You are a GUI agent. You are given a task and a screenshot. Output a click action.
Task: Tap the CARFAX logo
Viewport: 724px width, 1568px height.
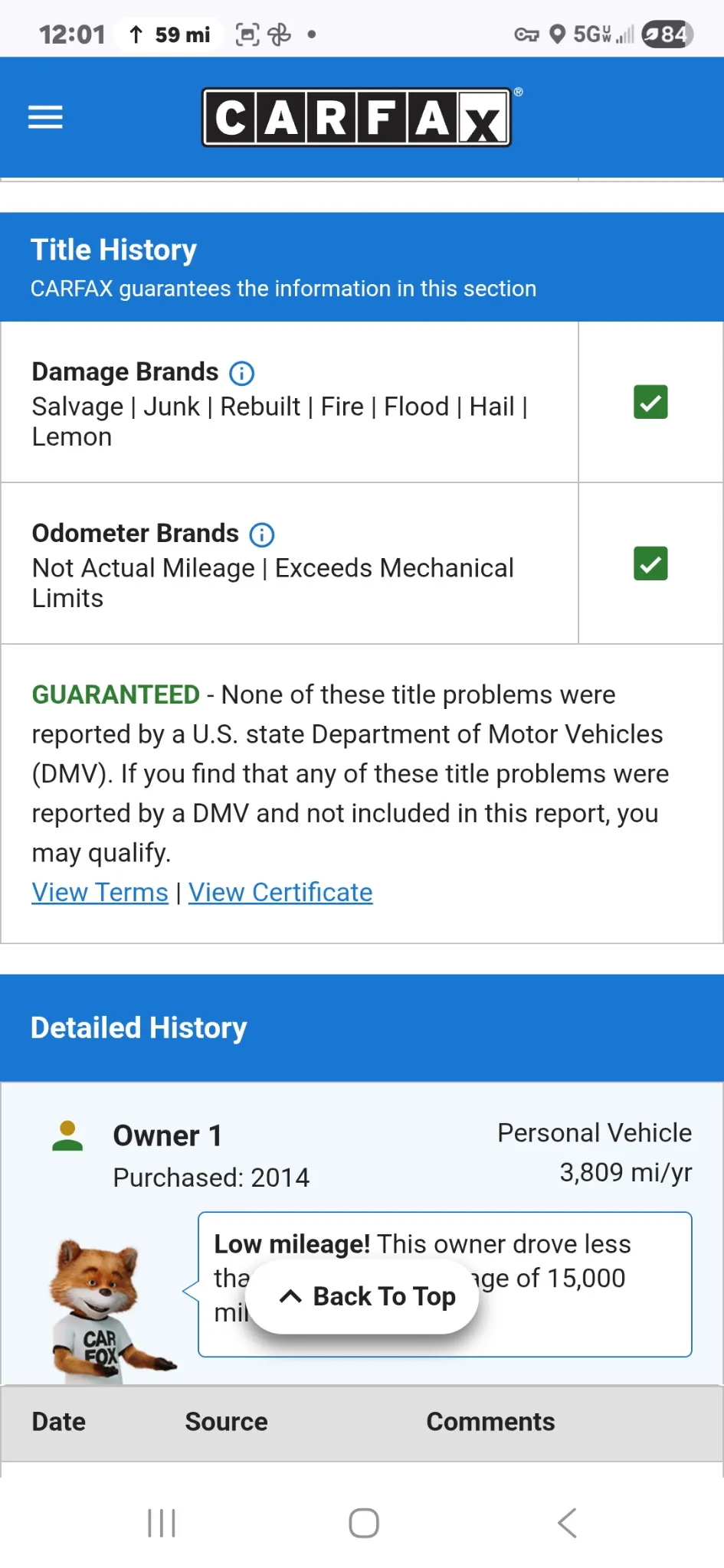tap(357, 118)
